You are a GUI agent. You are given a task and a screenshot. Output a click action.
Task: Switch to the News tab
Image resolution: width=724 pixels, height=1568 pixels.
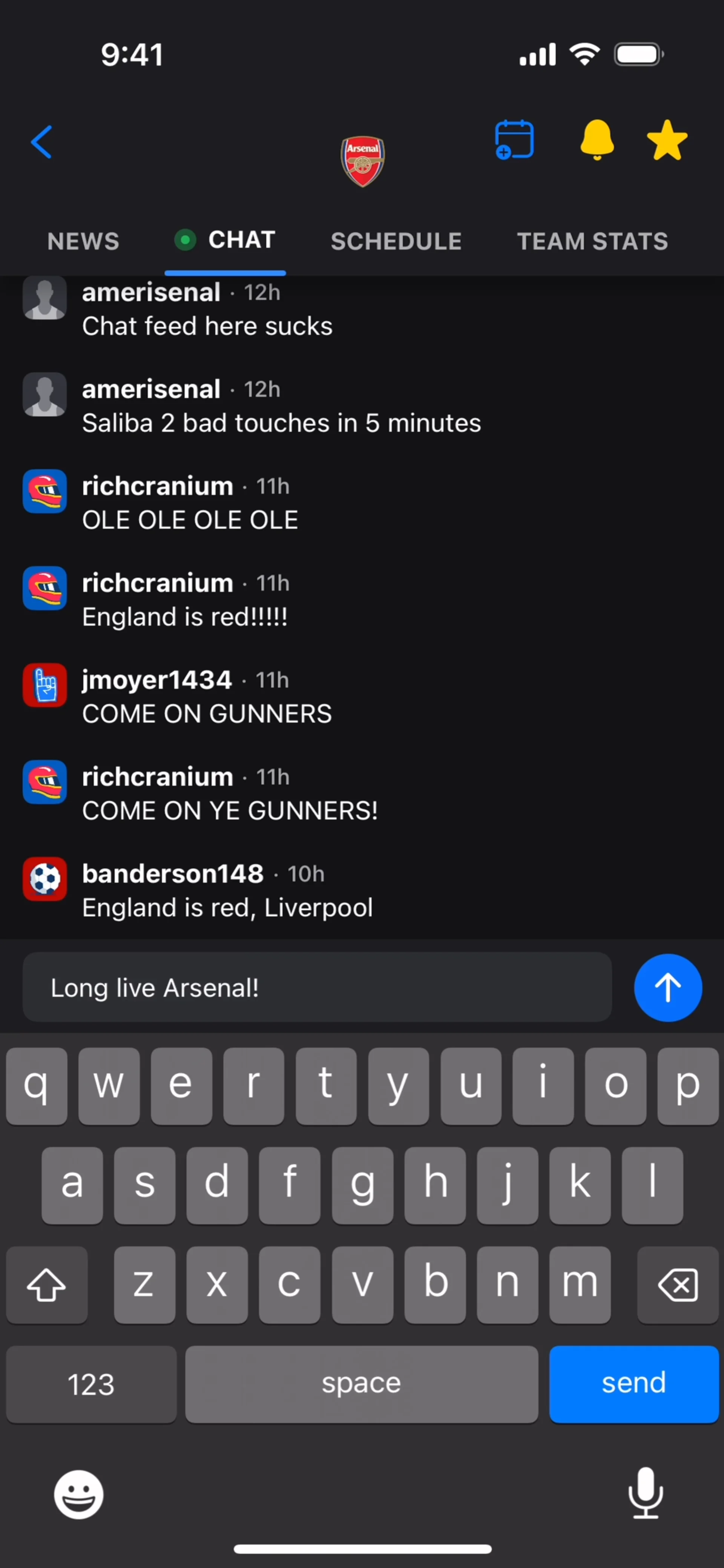[x=83, y=241]
